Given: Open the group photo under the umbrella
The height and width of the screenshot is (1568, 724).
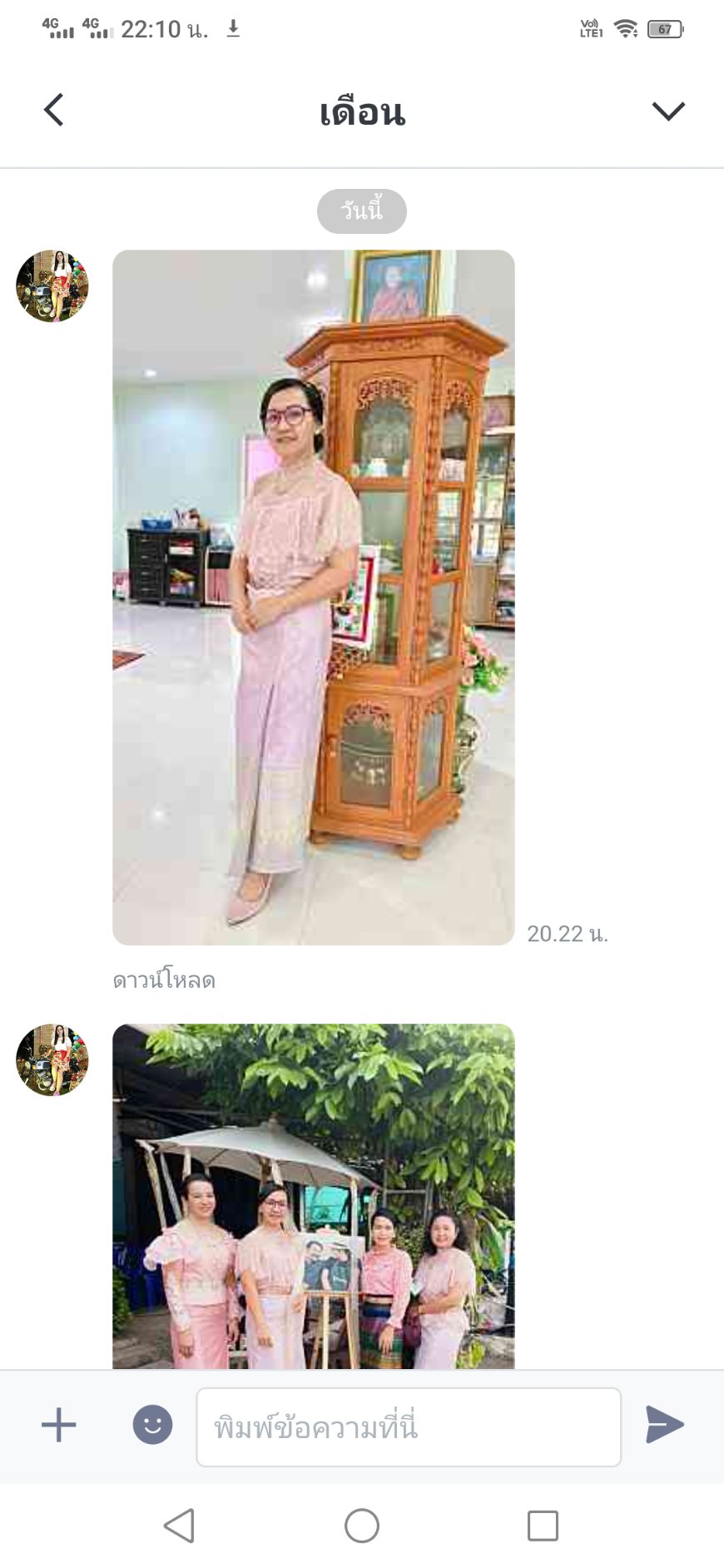Looking at the screenshot, I should (313, 1196).
